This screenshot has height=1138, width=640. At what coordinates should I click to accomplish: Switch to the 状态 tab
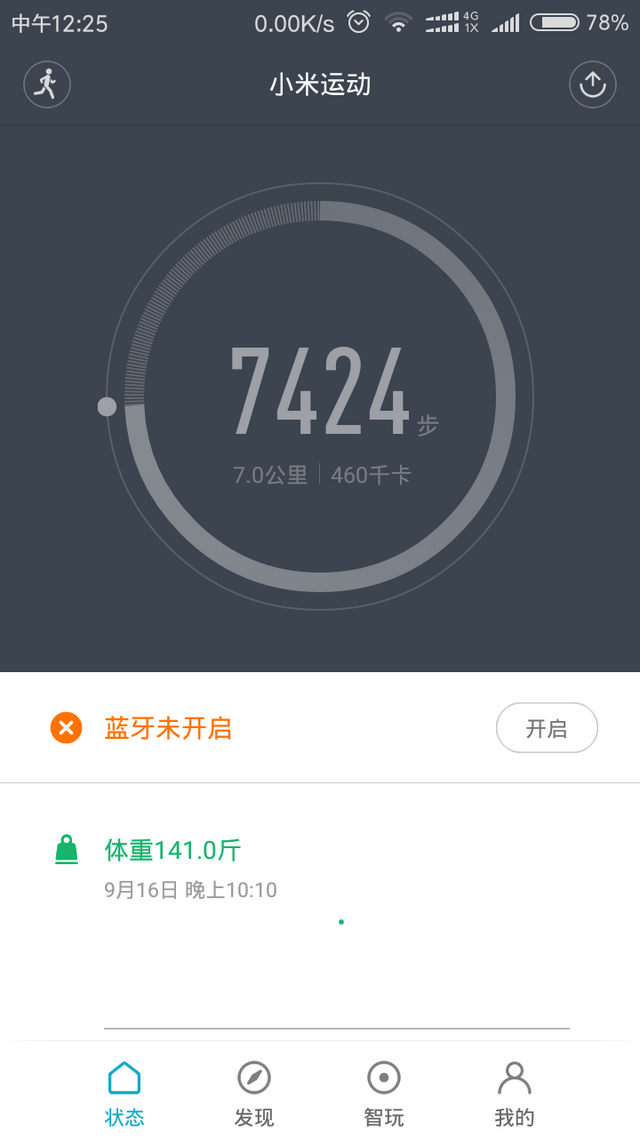coord(124,1094)
